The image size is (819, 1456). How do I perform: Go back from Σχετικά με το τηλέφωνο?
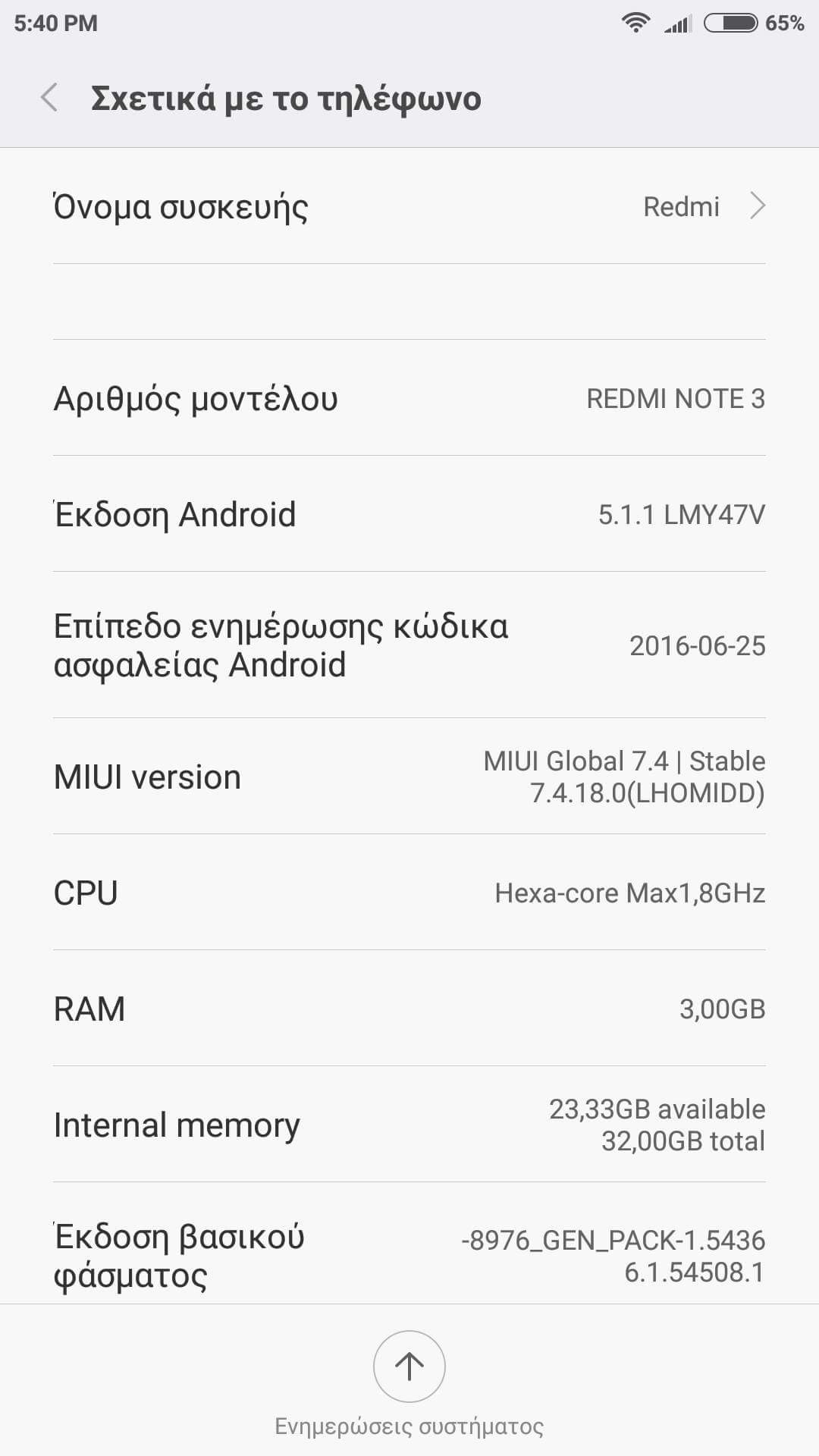click(x=50, y=98)
